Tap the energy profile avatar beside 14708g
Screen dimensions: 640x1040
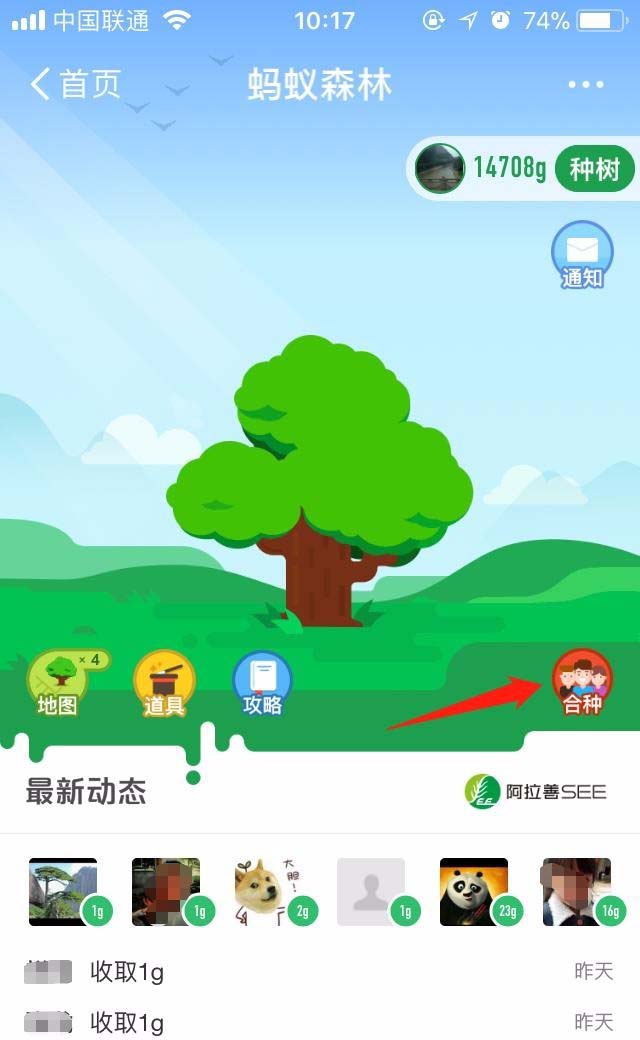[439, 168]
